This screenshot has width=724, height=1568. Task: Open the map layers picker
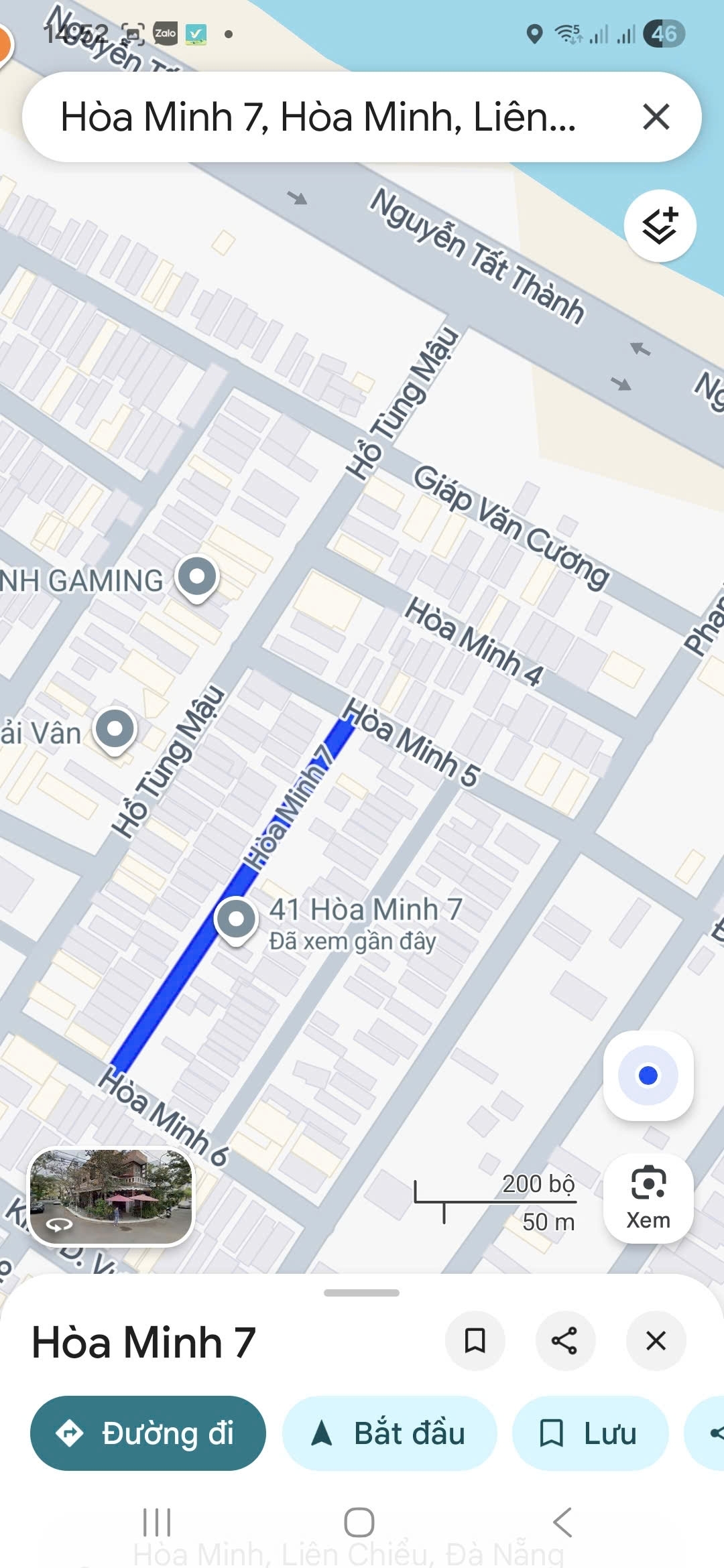[x=660, y=225]
